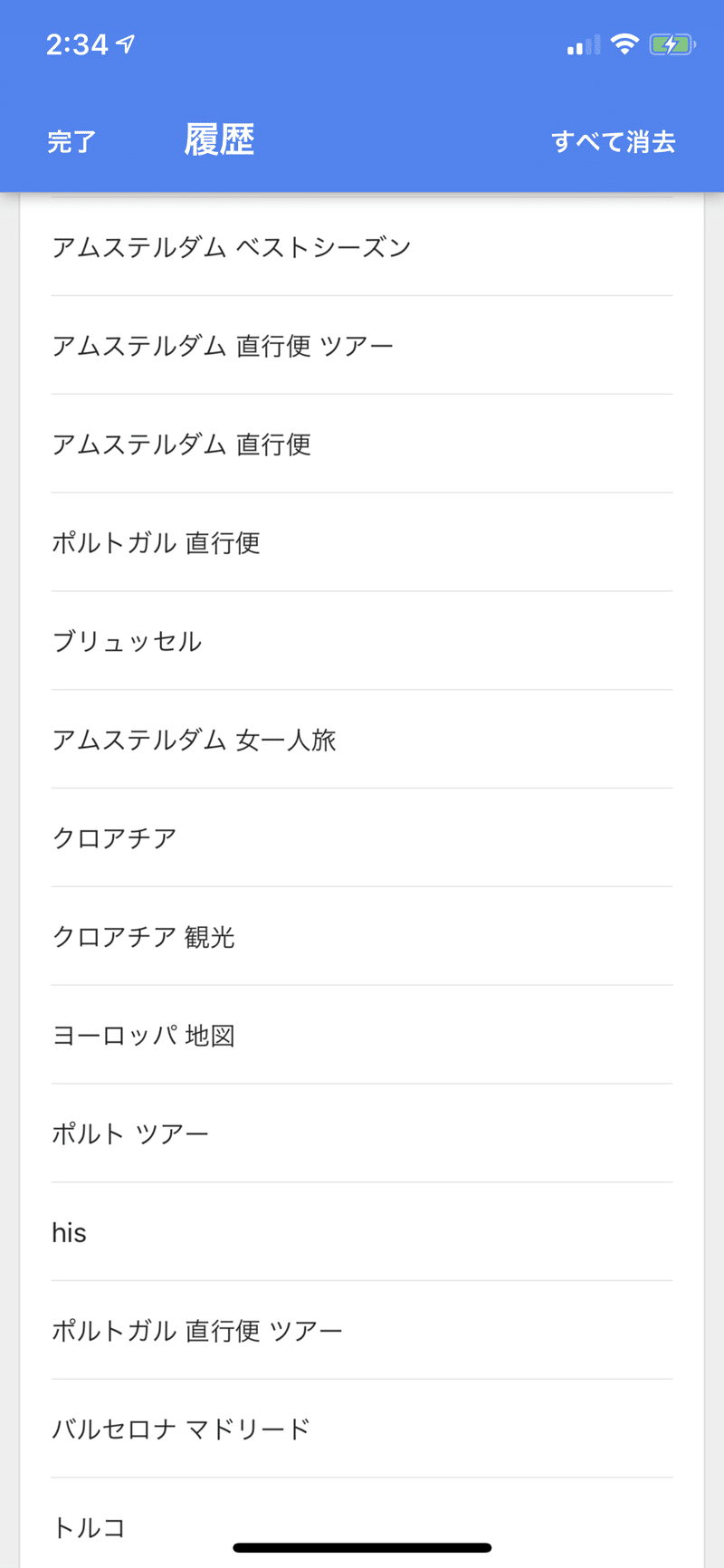
Task: Tap the charging battery icon
Action: coord(672,43)
